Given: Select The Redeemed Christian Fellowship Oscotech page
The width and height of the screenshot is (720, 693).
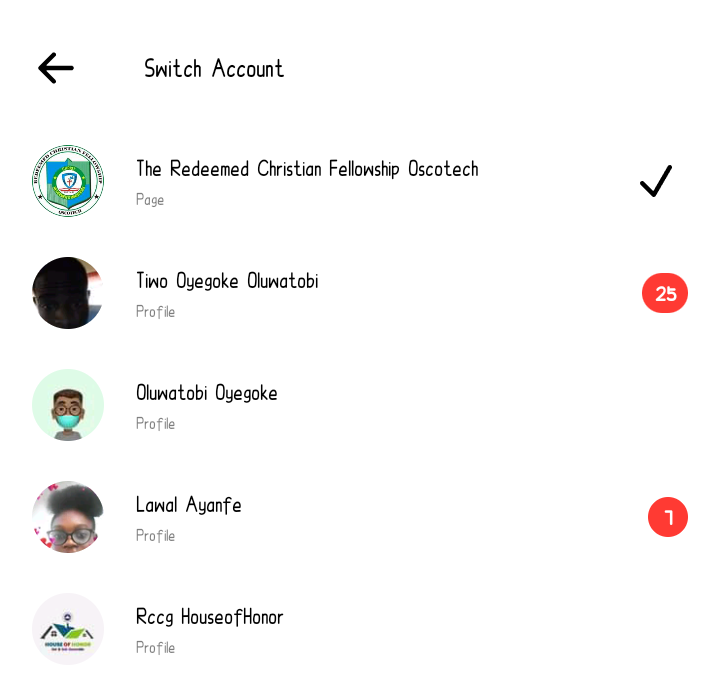Looking at the screenshot, I should click(x=306, y=181).
